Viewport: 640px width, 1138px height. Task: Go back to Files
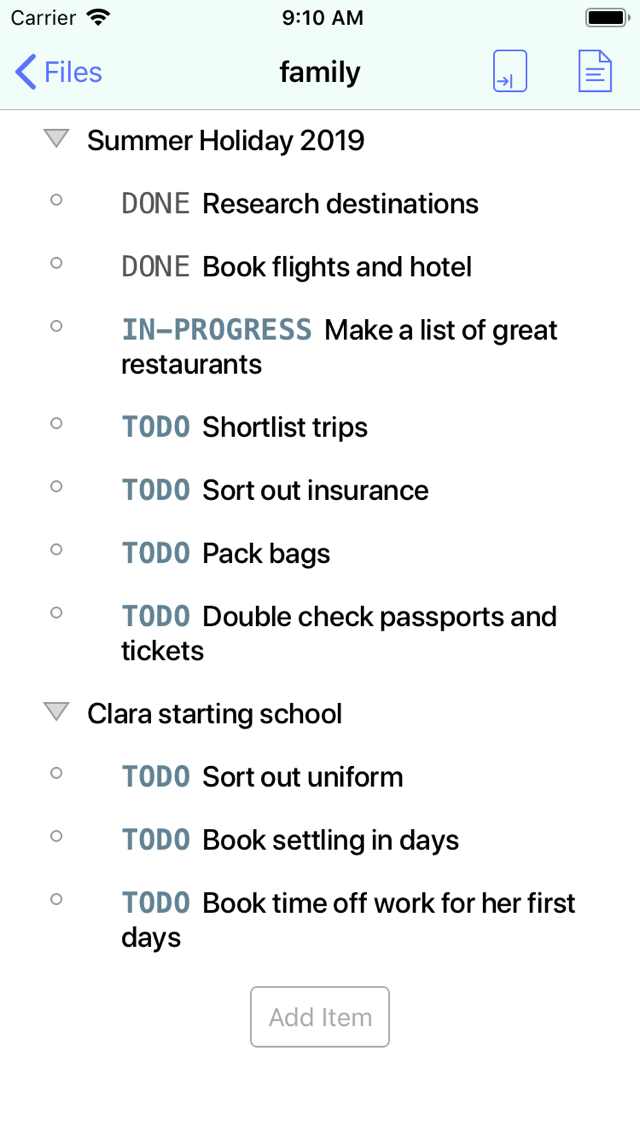58,72
